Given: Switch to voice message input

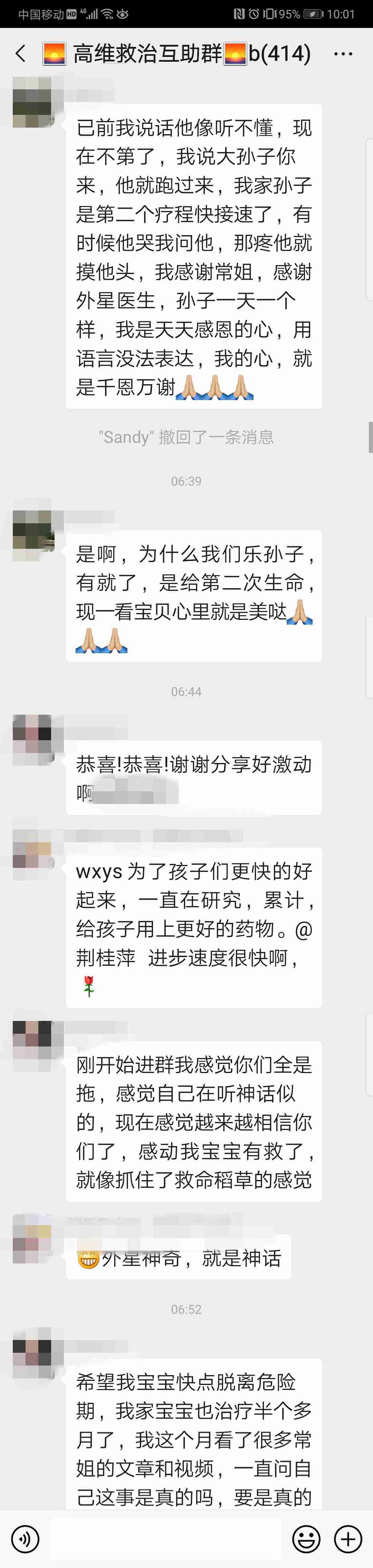Looking at the screenshot, I should 25,1539.
